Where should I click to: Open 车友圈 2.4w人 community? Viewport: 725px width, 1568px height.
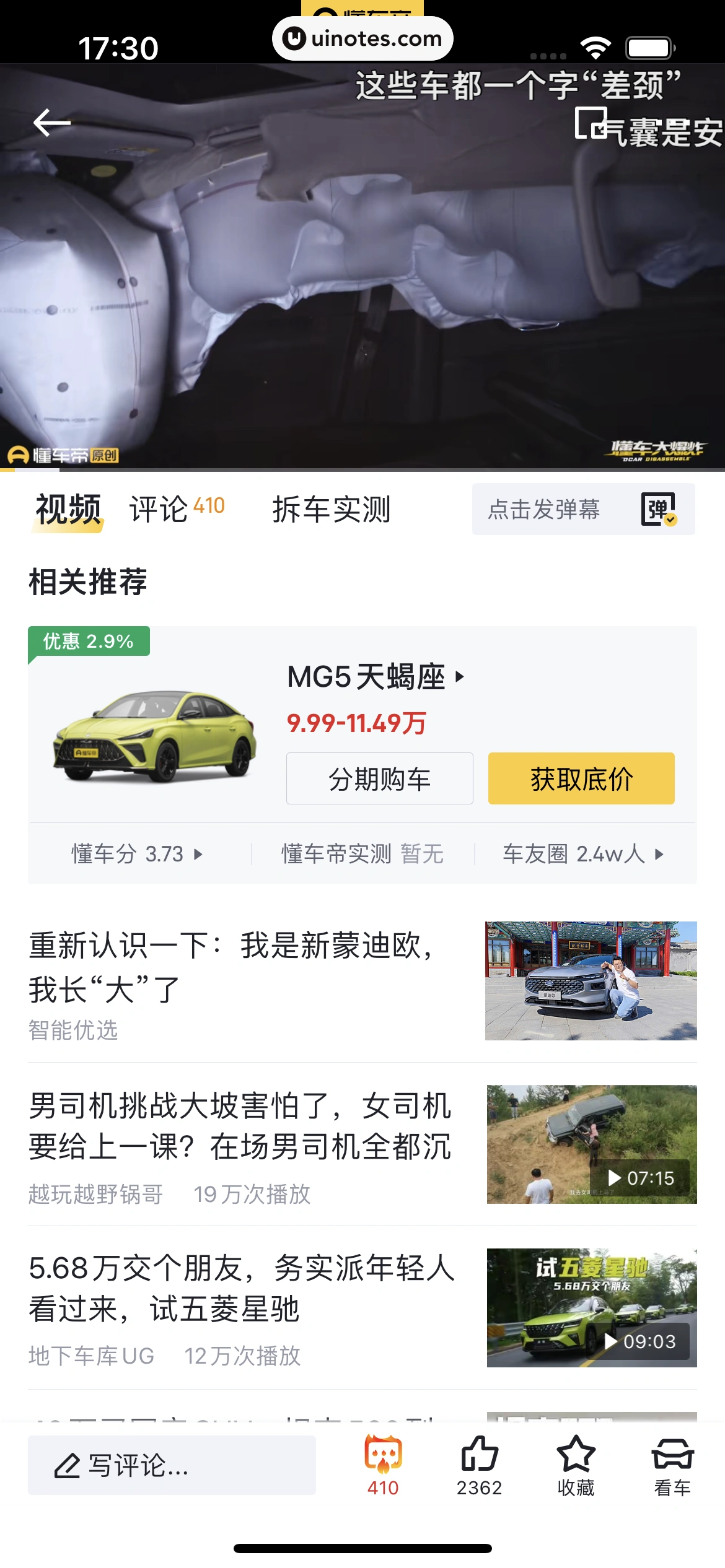pos(582,854)
